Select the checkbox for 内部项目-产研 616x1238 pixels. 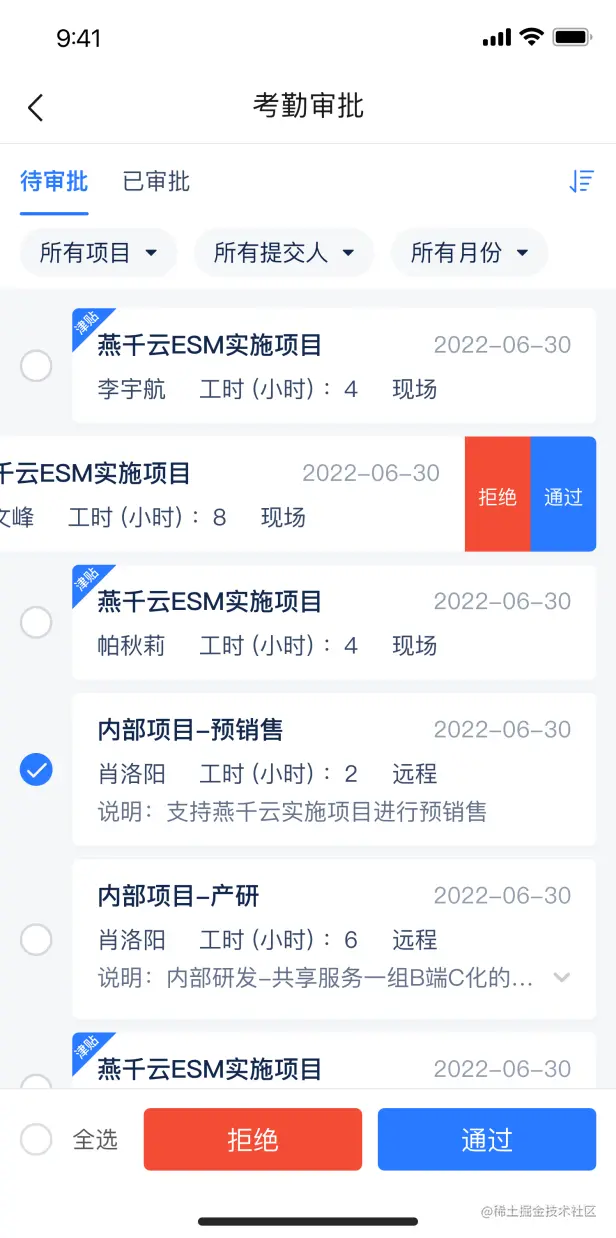pyautogui.click(x=37, y=939)
